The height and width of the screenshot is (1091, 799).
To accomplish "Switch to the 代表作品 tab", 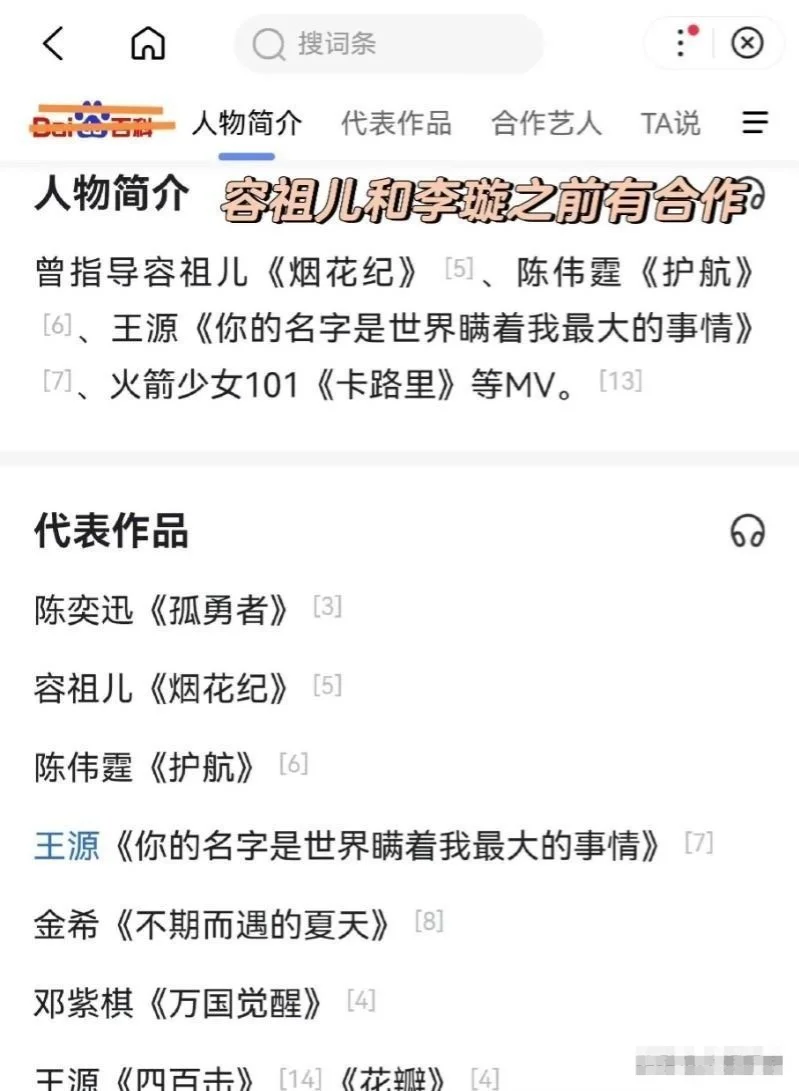I will point(396,124).
